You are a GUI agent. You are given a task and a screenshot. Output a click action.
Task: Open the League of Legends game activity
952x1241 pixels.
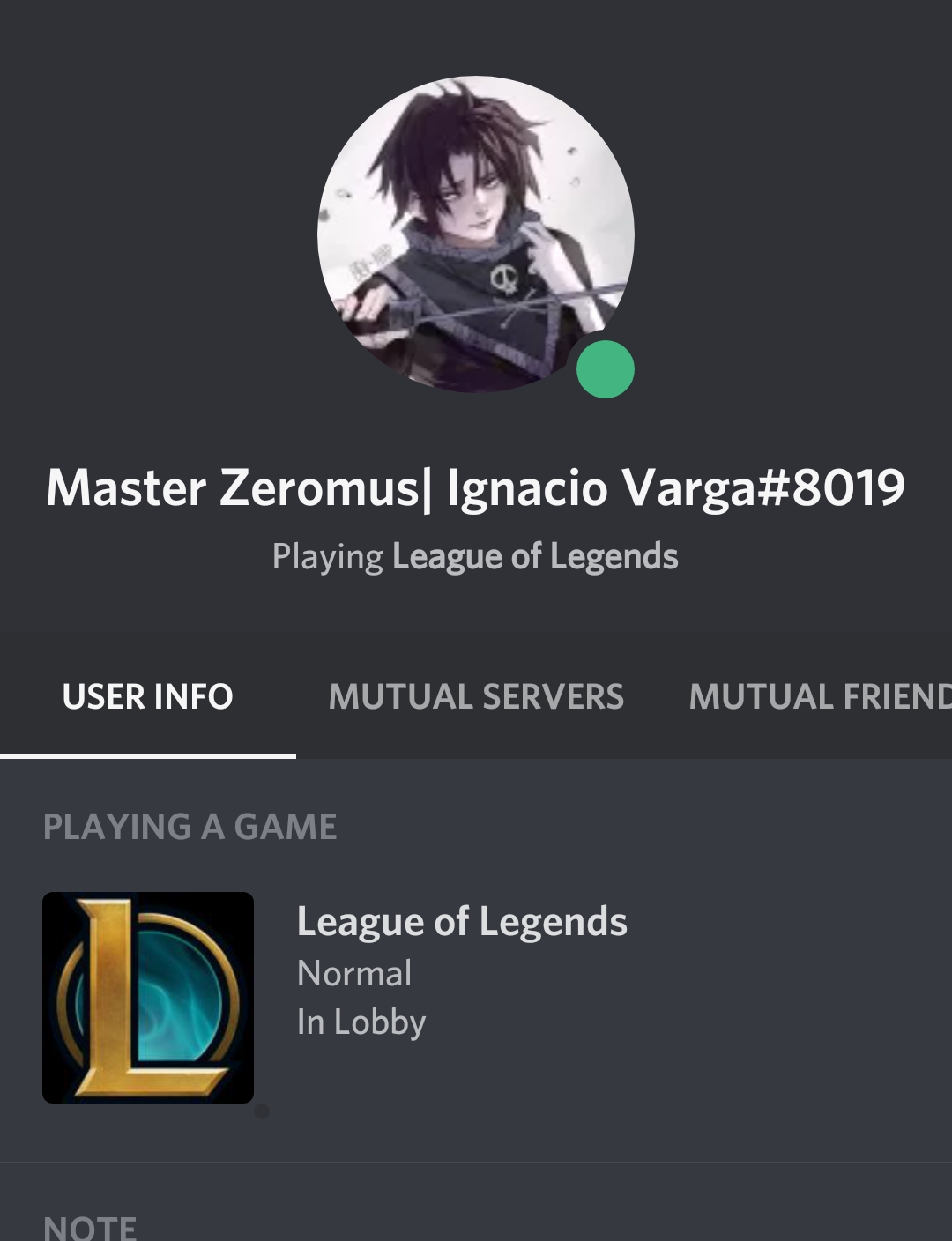click(148, 997)
